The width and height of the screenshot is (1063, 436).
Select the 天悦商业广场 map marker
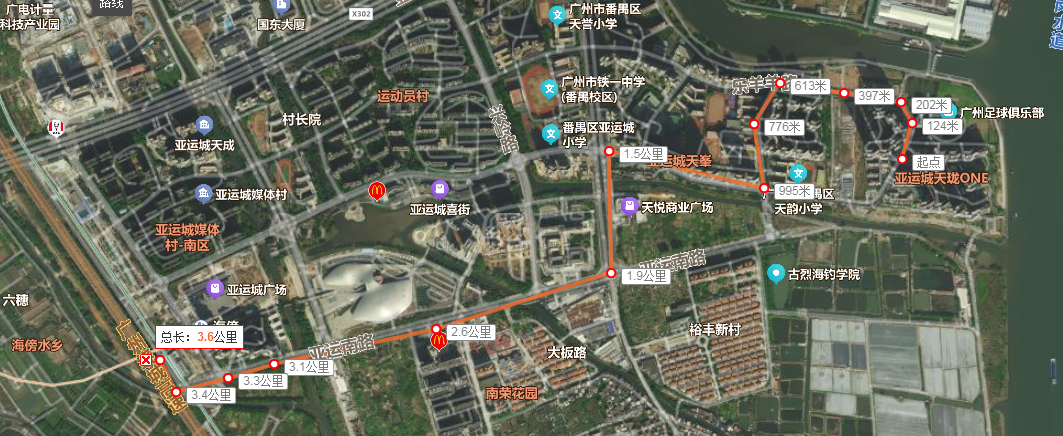coord(628,206)
